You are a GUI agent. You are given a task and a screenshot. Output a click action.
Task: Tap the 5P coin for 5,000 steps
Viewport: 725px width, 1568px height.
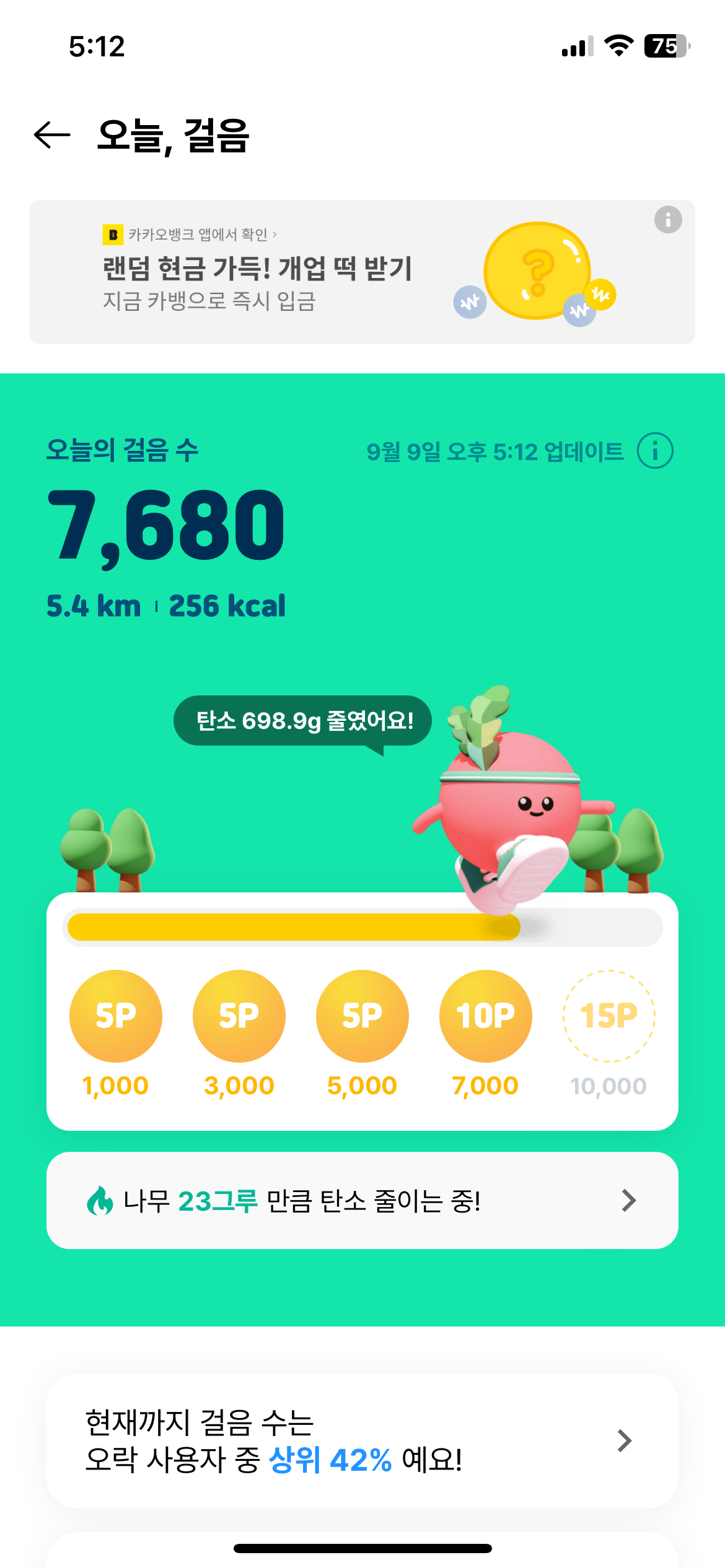pos(362,1016)
